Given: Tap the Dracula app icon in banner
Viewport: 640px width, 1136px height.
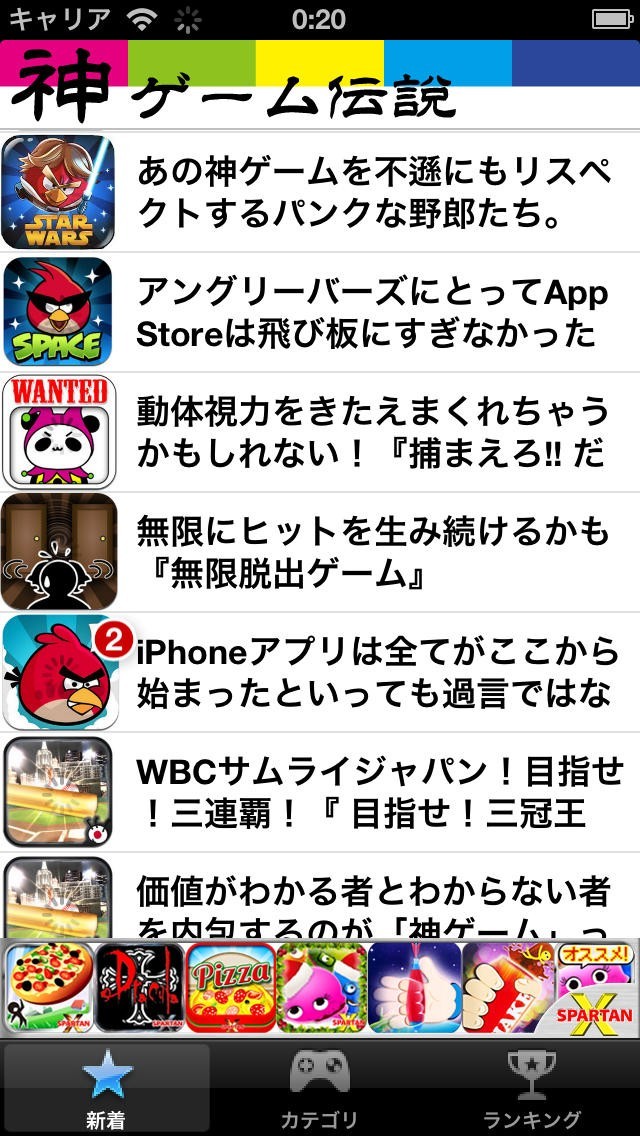Looking at the screenshot, I should point(139,987).
